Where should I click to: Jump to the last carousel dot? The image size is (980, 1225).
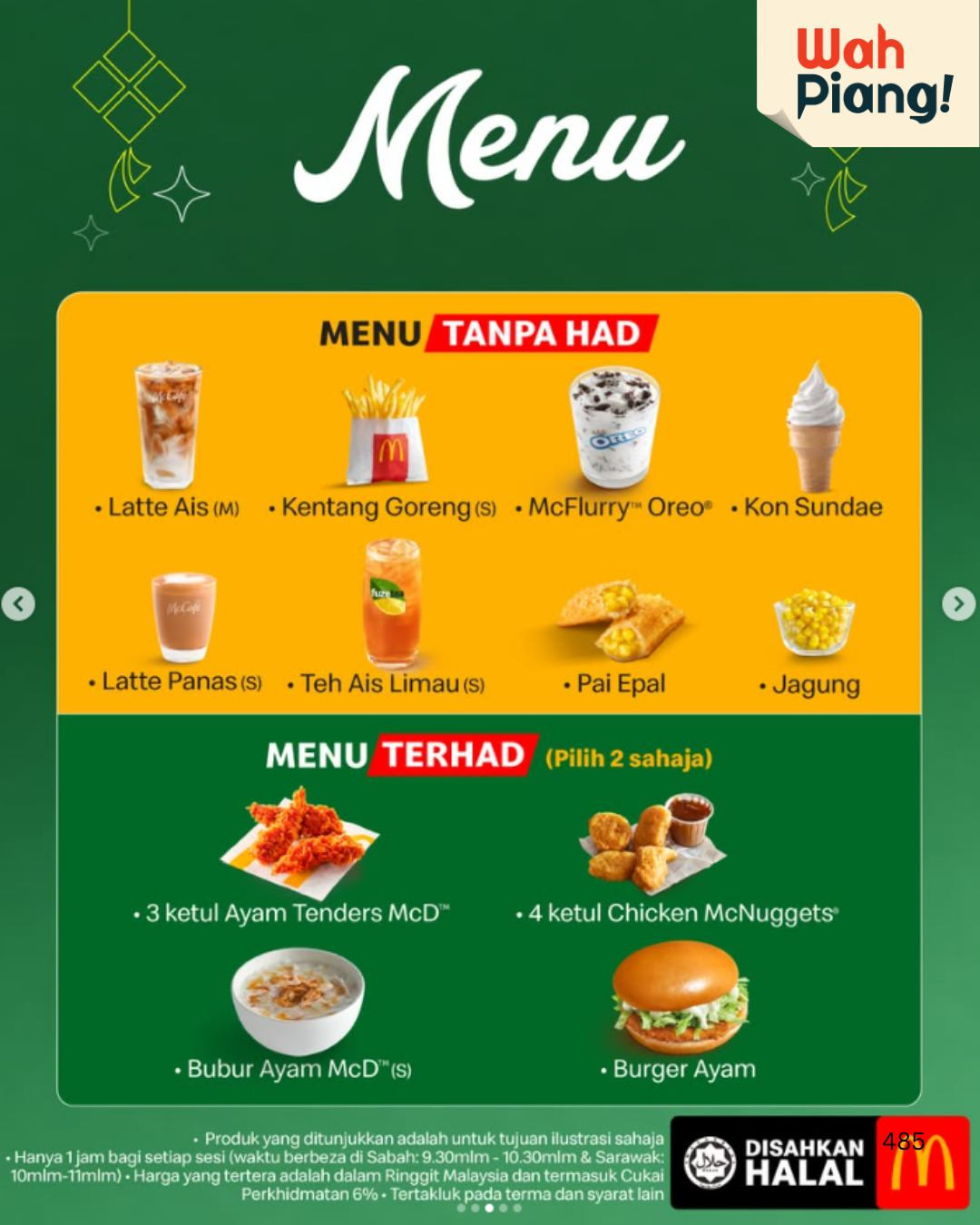coord(517,1208)
